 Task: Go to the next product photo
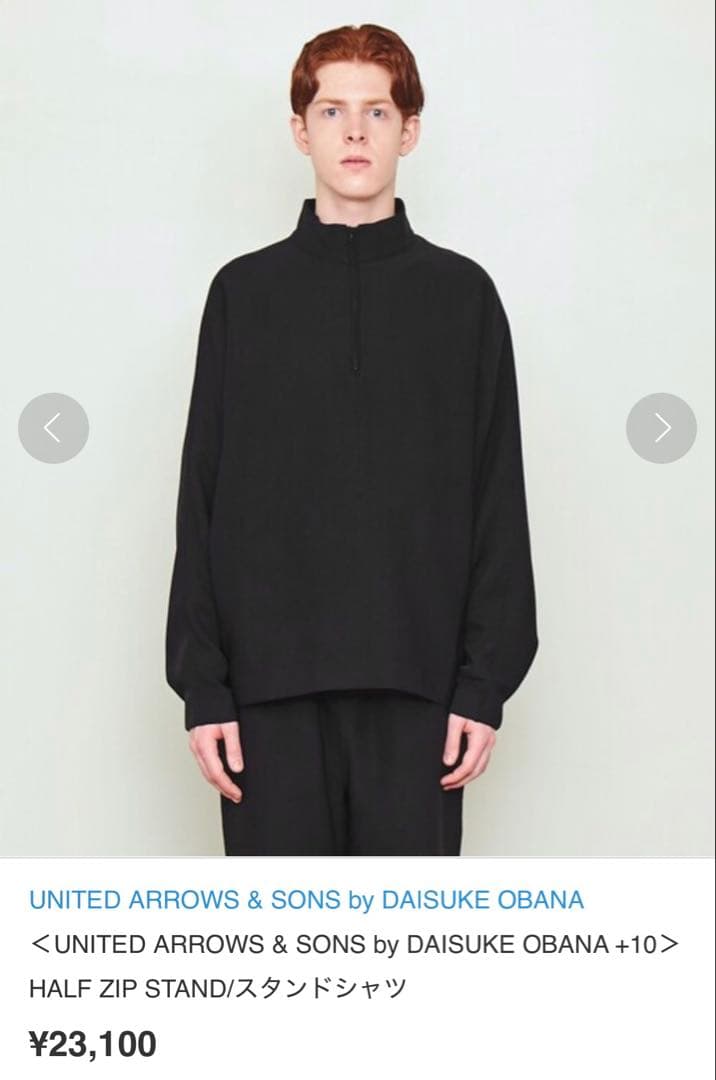[661, 428]
